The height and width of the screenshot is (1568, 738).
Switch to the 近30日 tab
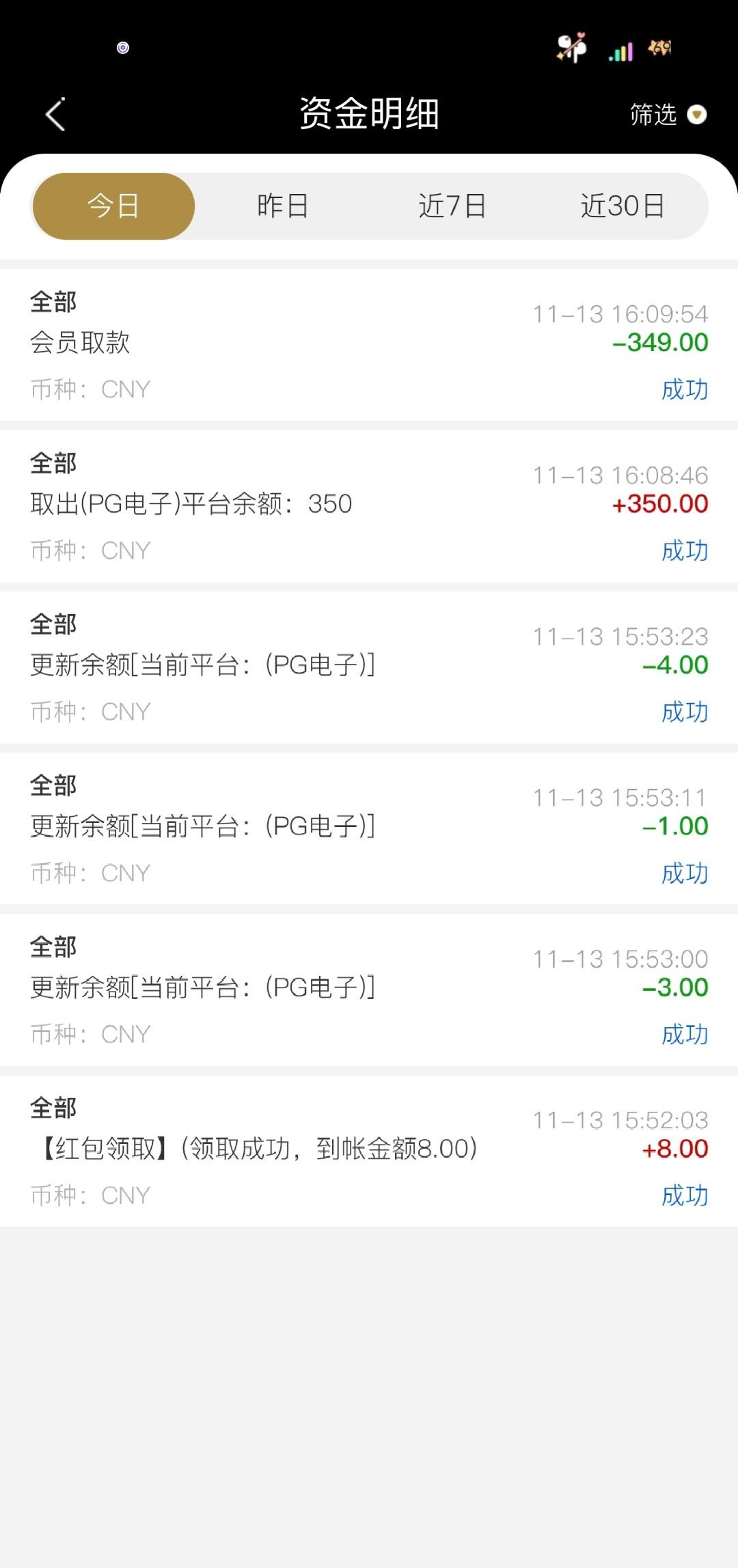click(x=622, y=206)
